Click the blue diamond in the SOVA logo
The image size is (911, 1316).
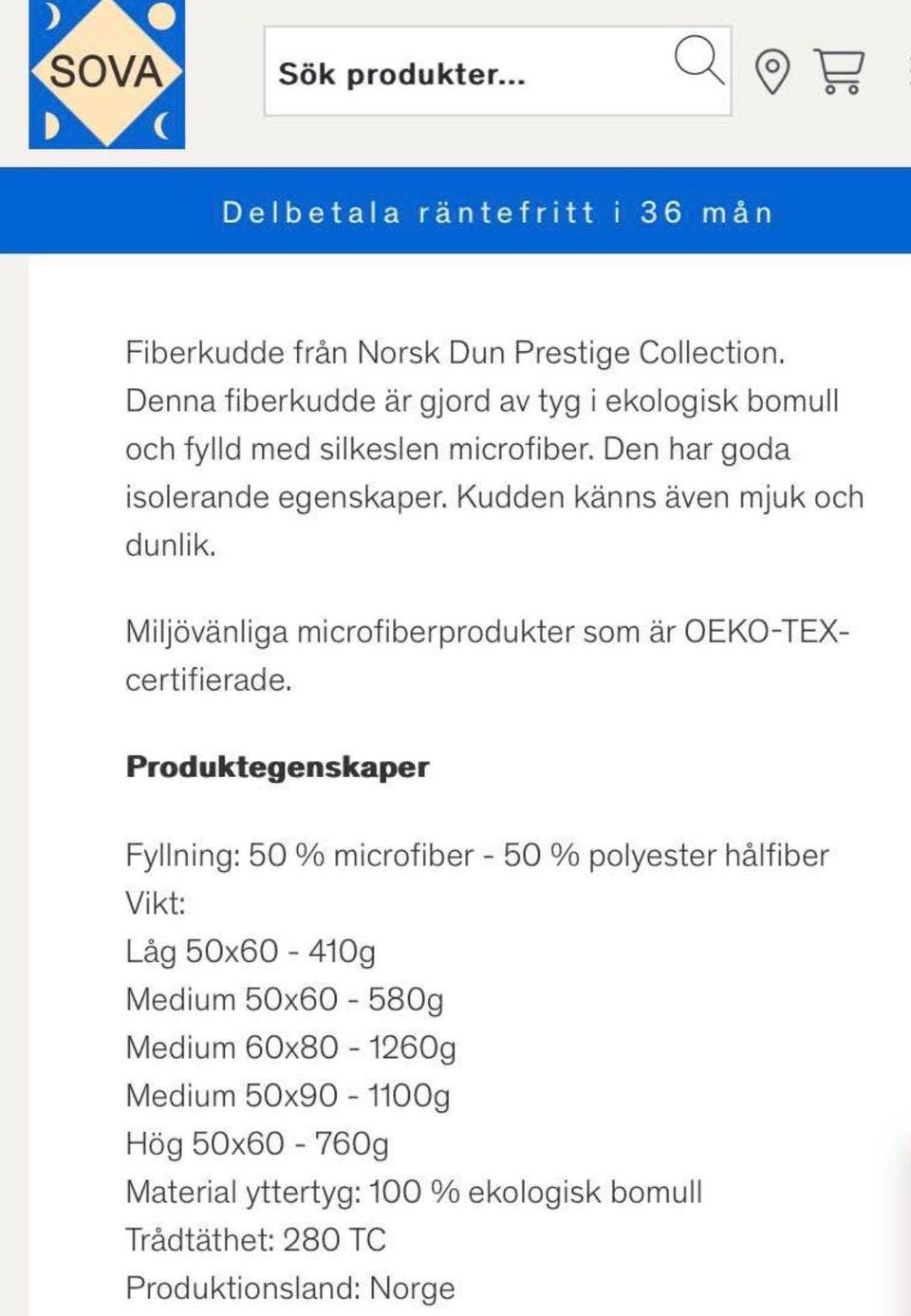[x=107, y=74]
